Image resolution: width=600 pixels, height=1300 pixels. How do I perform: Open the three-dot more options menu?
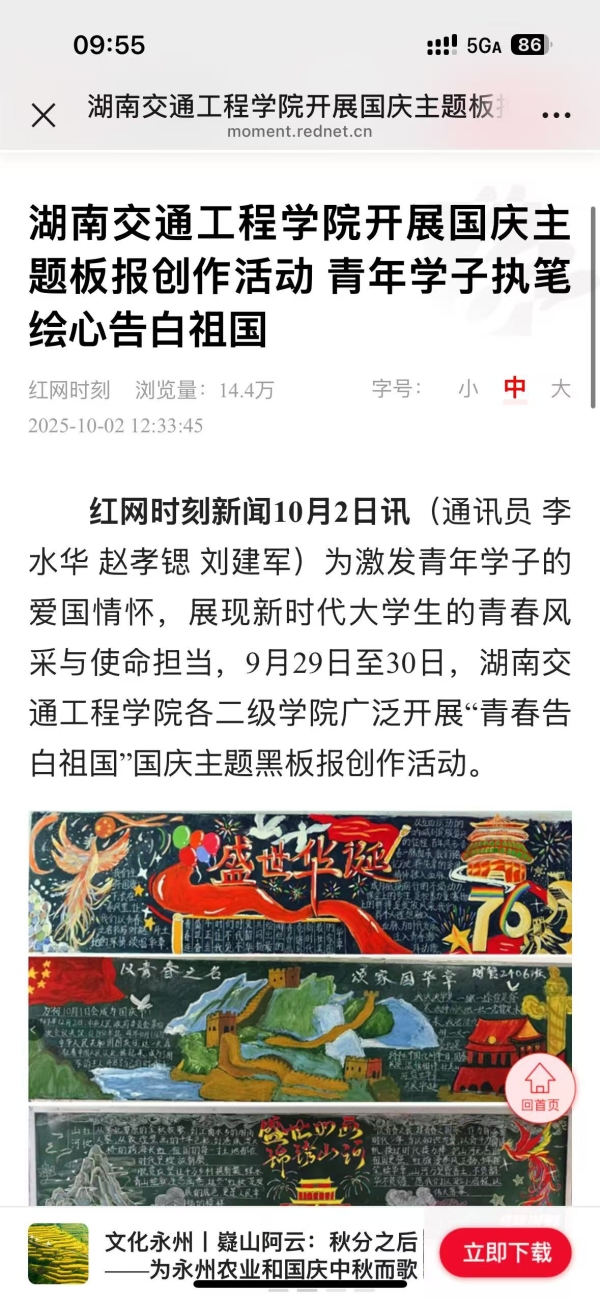tap(556, 115)
